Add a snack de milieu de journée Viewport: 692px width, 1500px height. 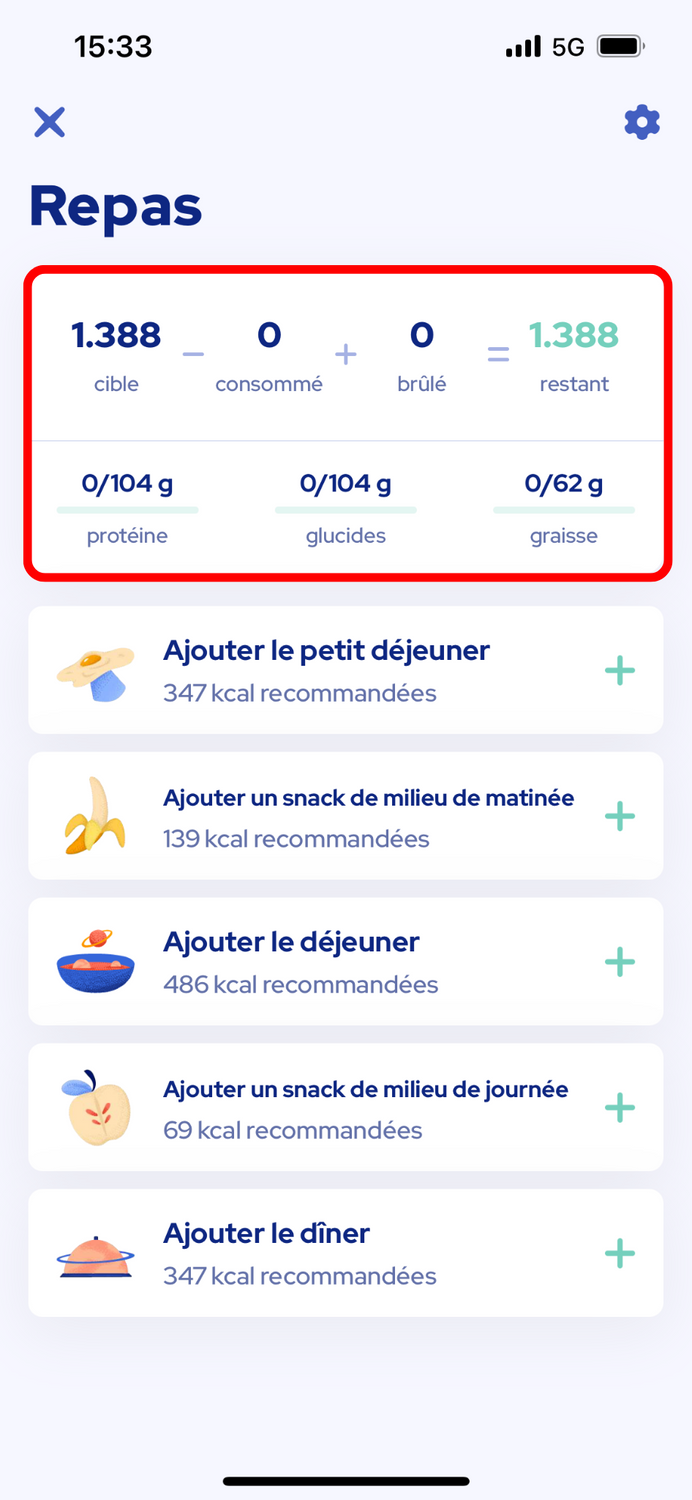tap(346, 1108)
